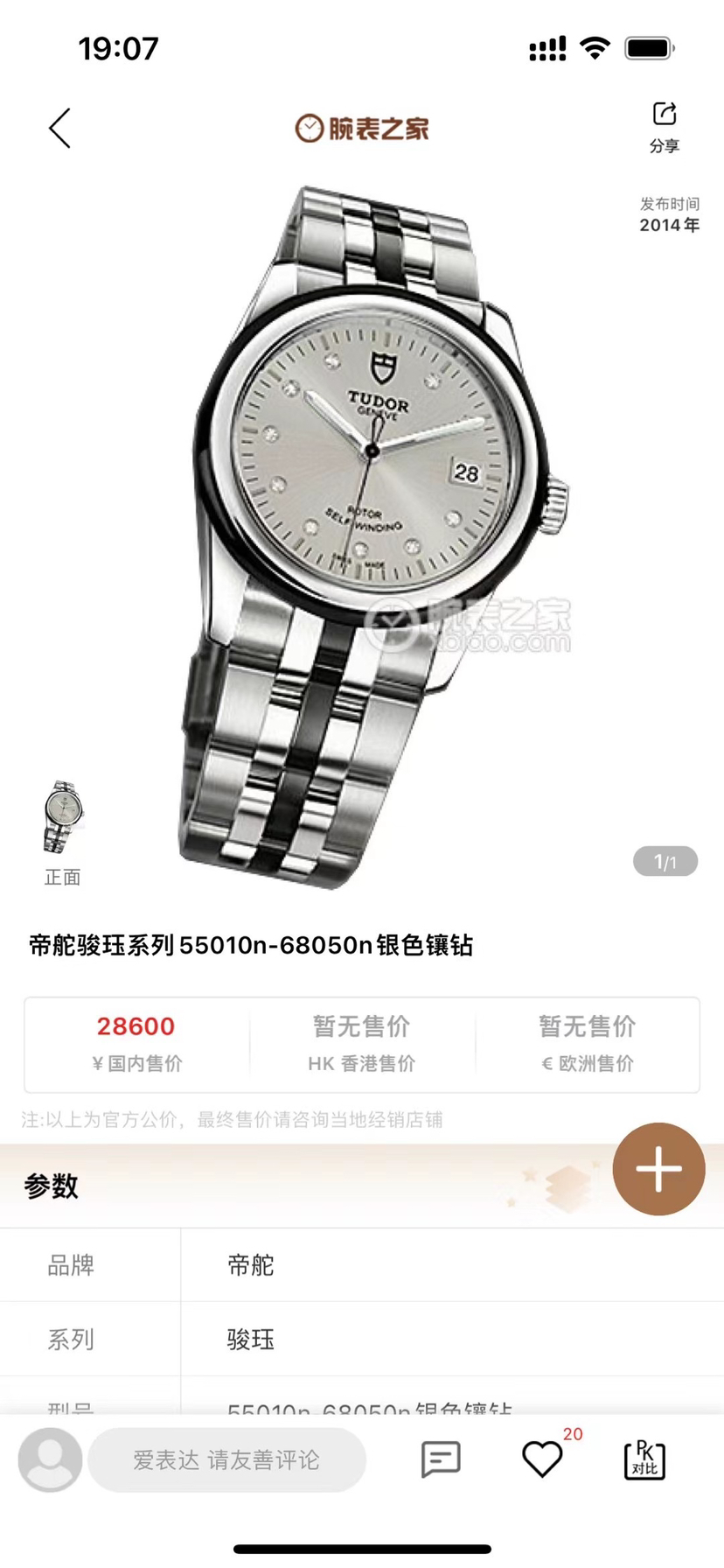Open the user avatar profile
The height and width of the screenshot is (1568, 724).
(x=51, y=1459)
